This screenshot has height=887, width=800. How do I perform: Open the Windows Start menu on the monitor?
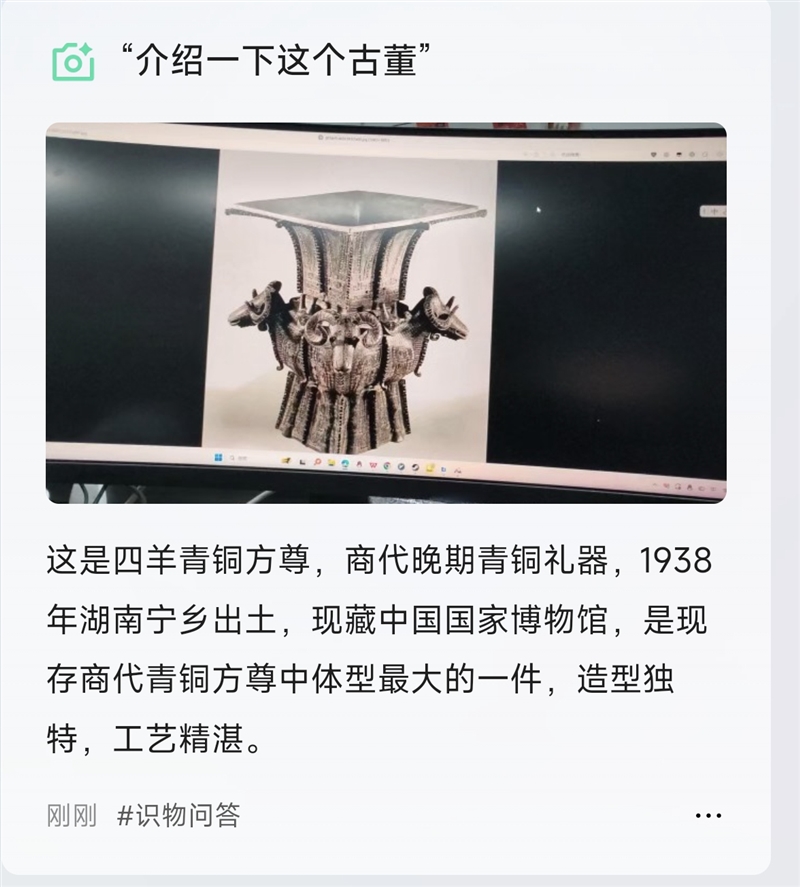tap(218, 457)
